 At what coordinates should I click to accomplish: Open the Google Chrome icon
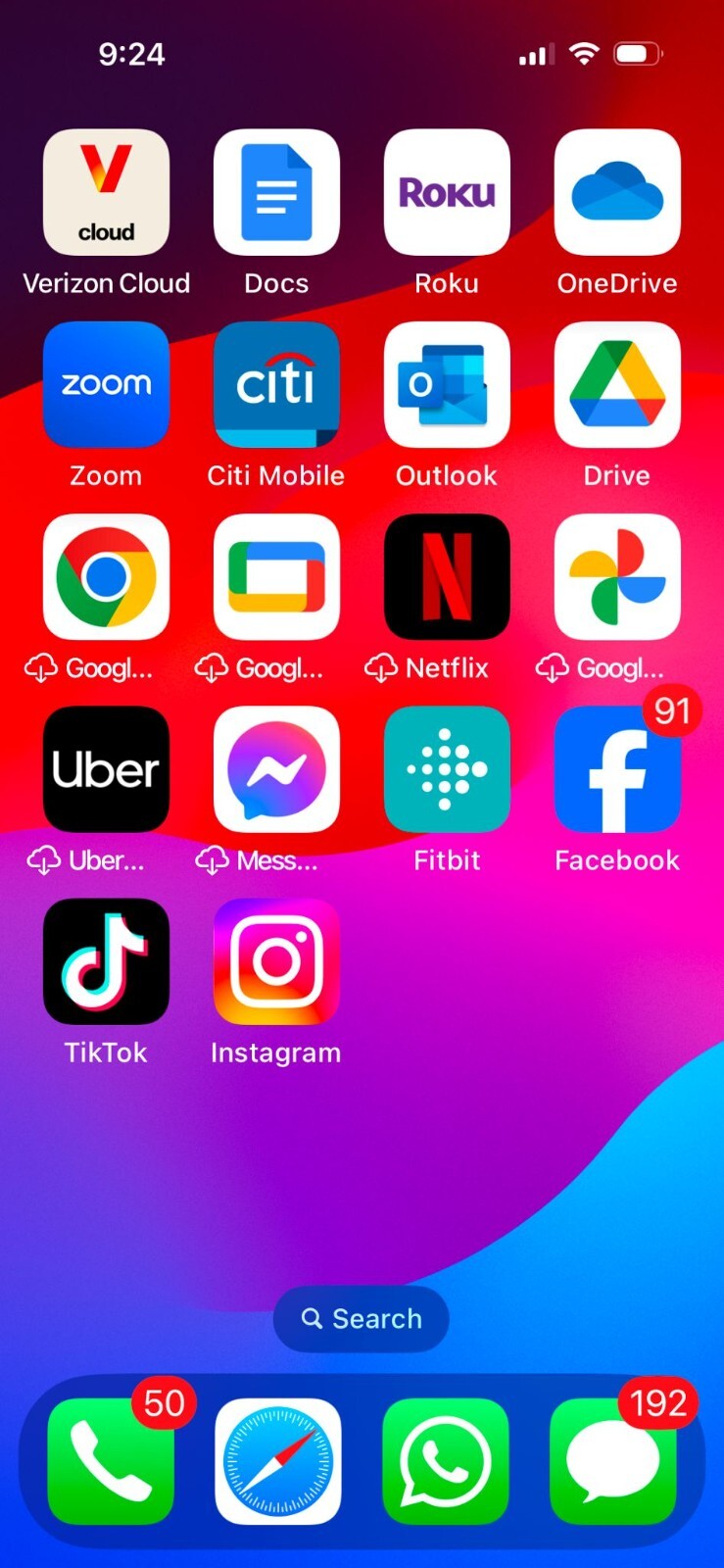[x=106, y=577]
